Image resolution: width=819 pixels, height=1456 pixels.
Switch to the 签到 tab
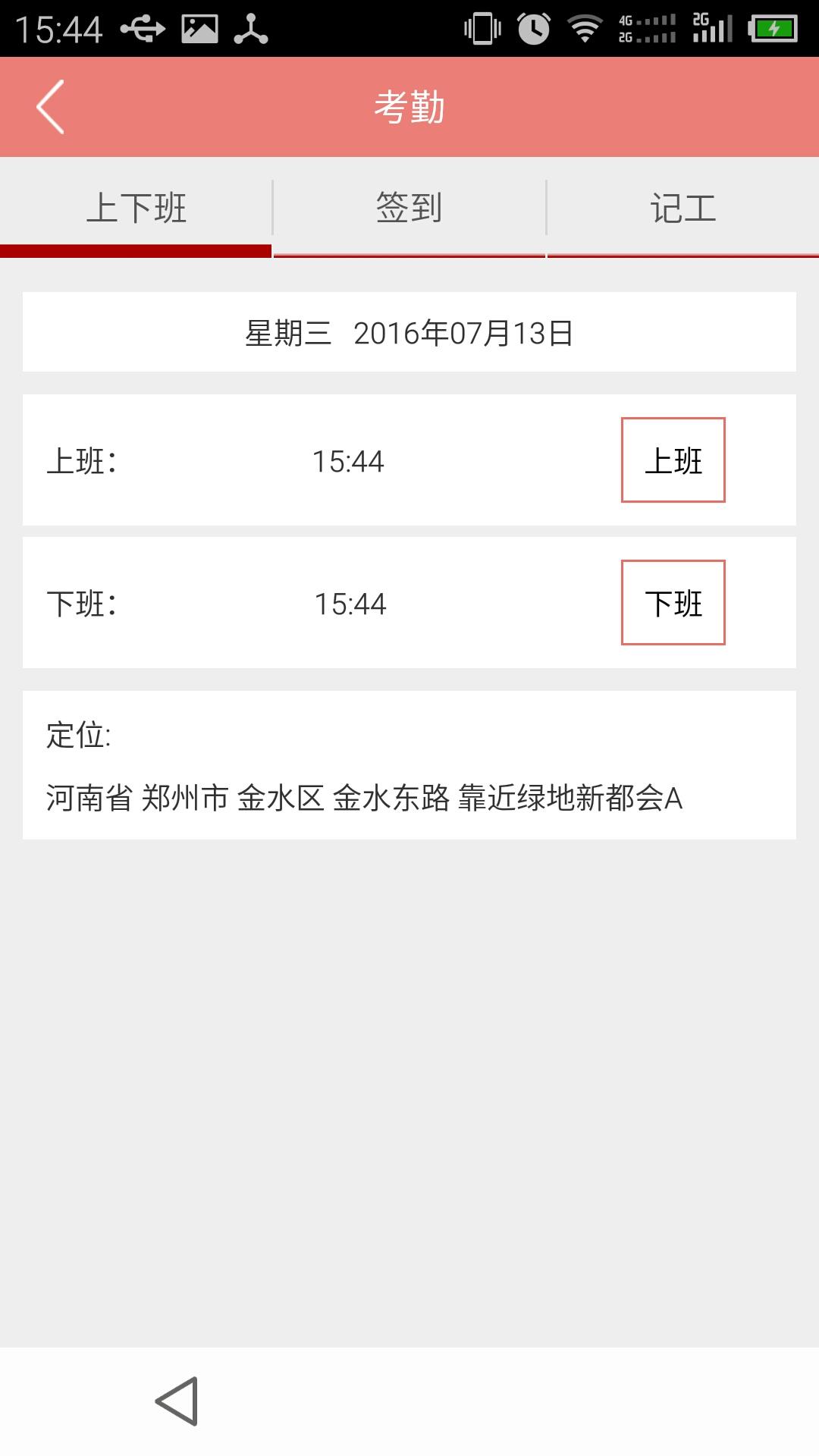[x=409, y=208]
